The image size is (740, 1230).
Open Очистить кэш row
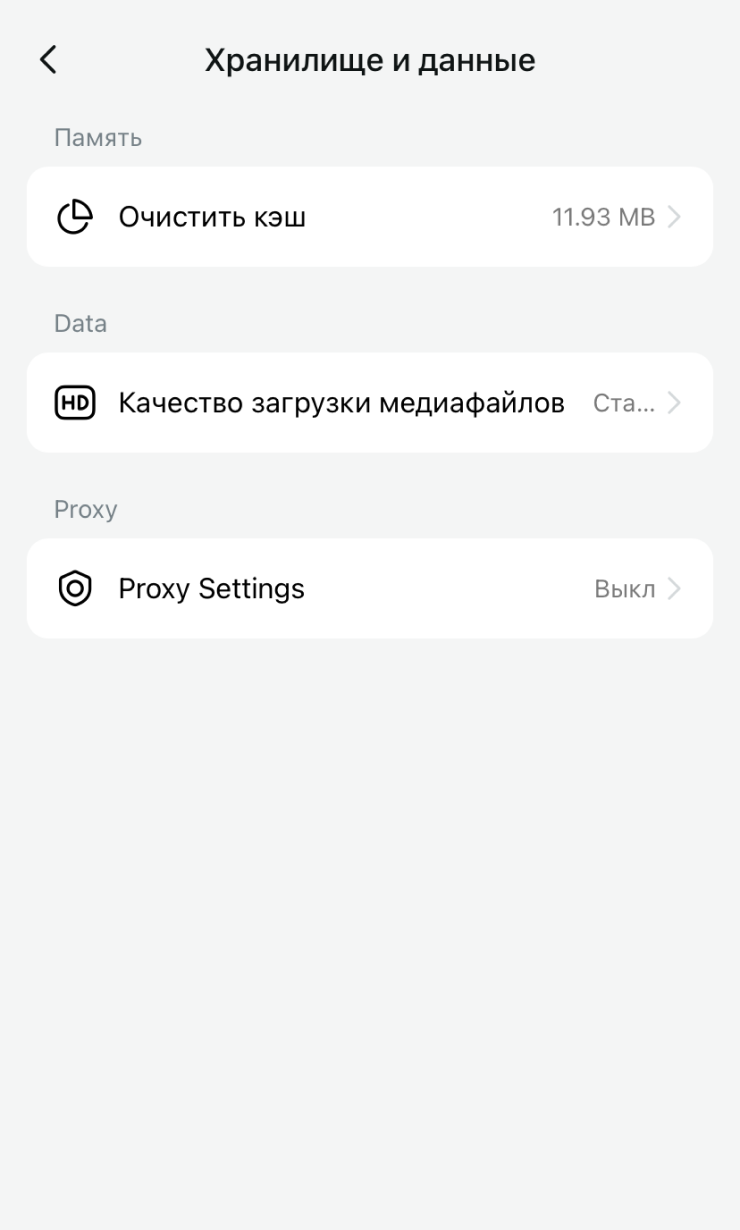[x=369, y=217]
